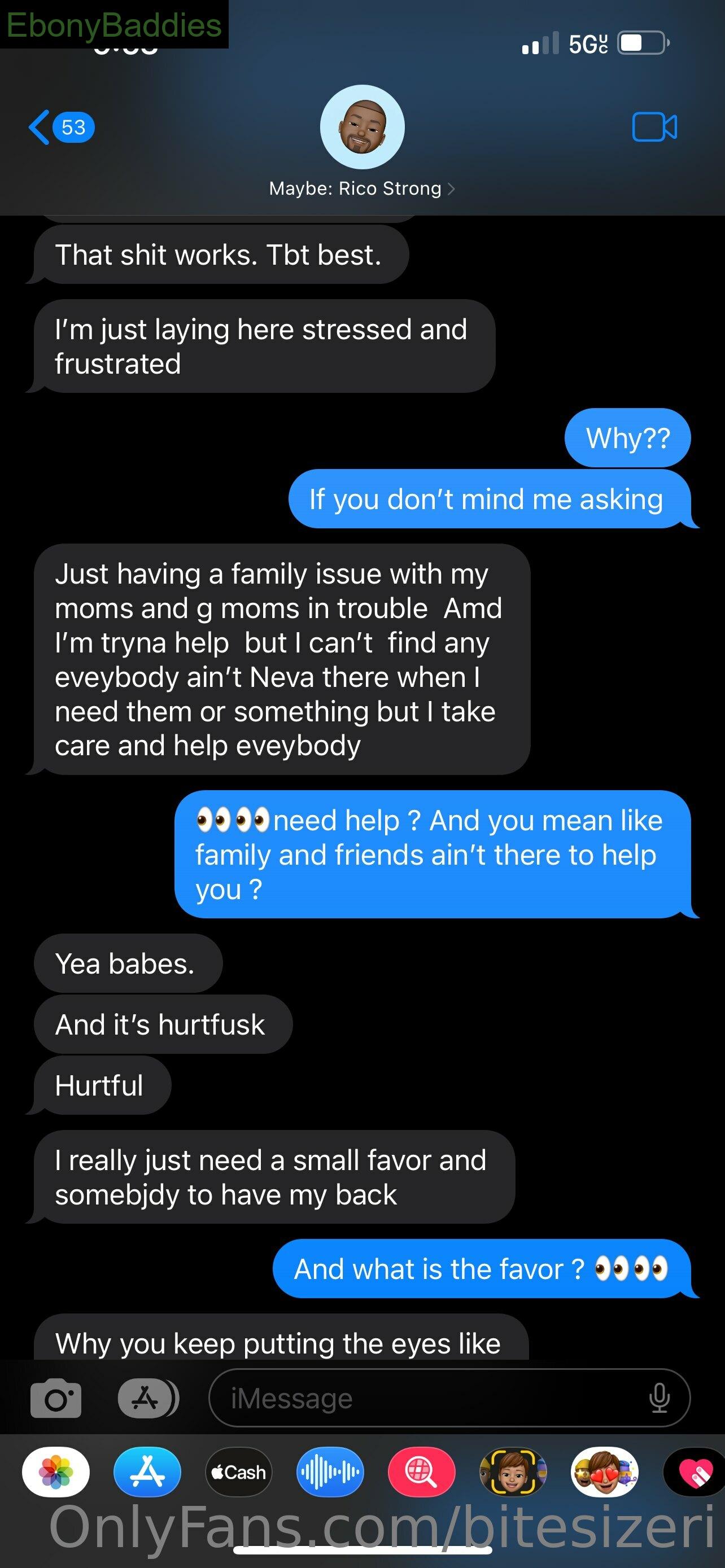Go back to the messages list
Image resolution: width=725 pixels, height=1568 pixels.
click(61, 127)
